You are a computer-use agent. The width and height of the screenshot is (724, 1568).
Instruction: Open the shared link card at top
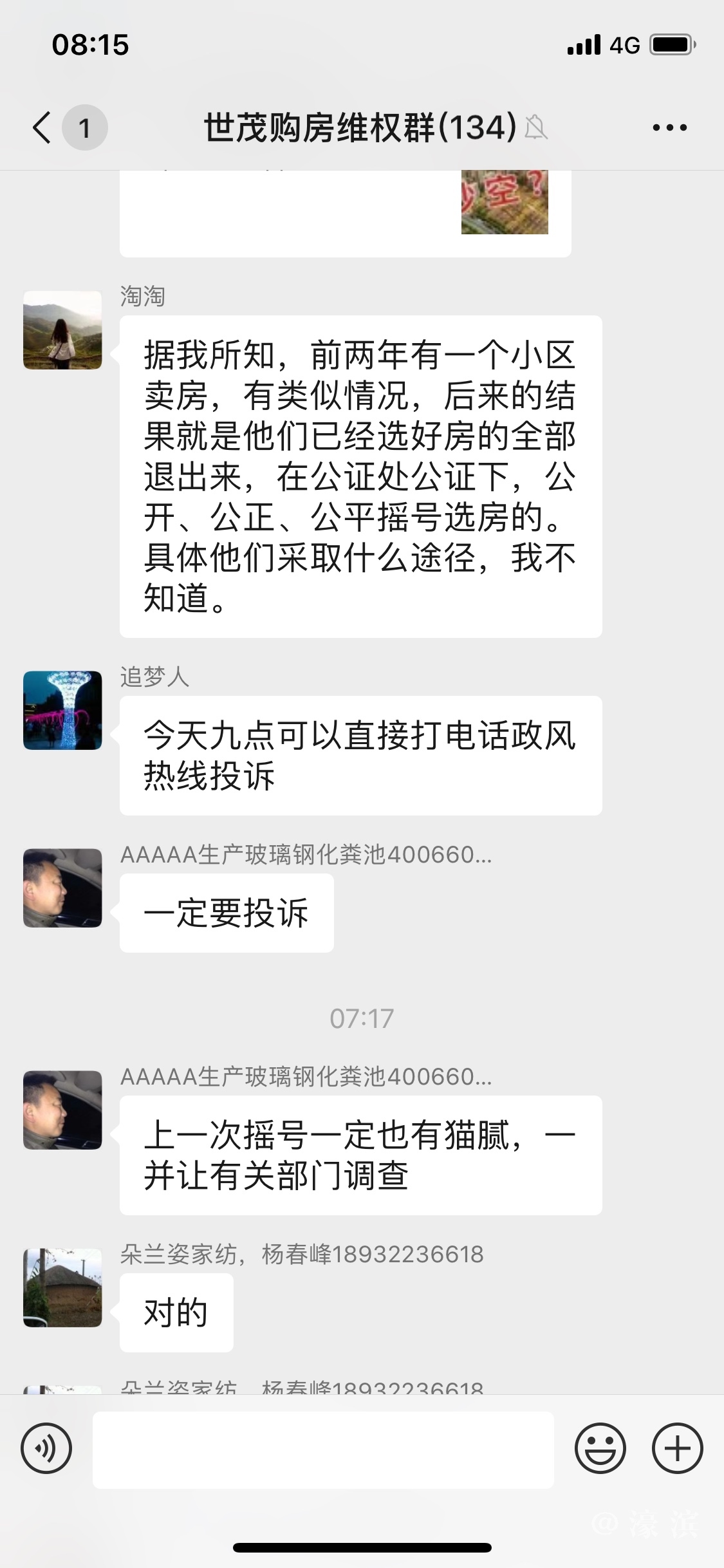345,212
